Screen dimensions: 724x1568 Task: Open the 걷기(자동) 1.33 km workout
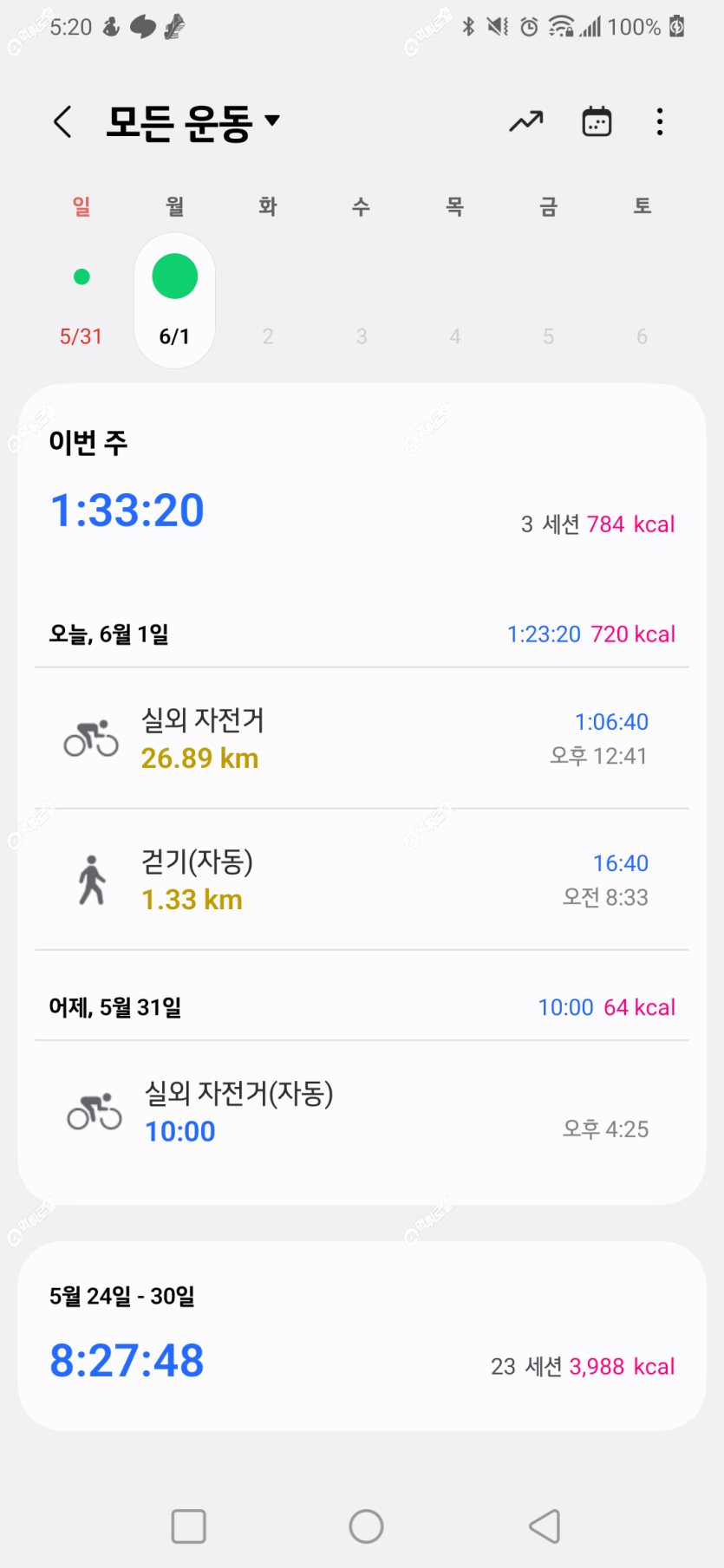[x=362, y=880]
